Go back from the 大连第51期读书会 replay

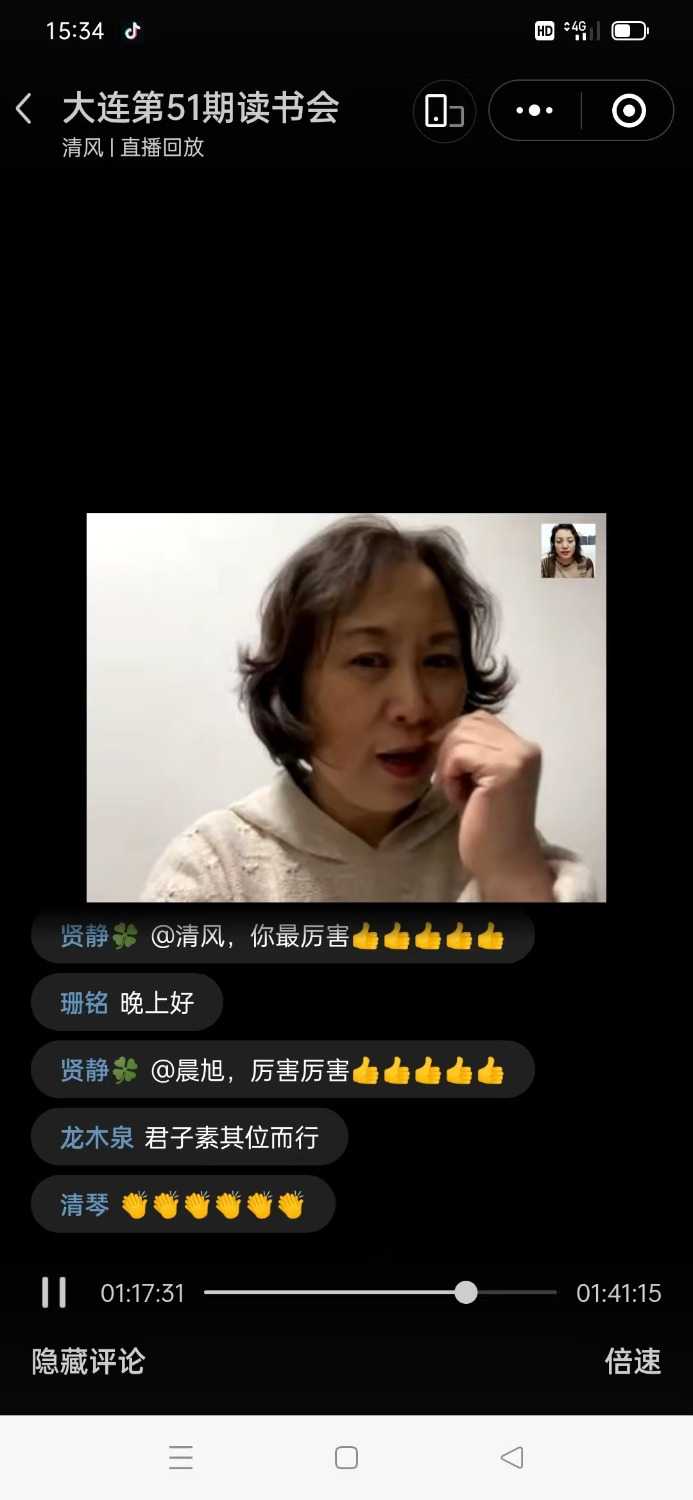[x=24, y=109]
